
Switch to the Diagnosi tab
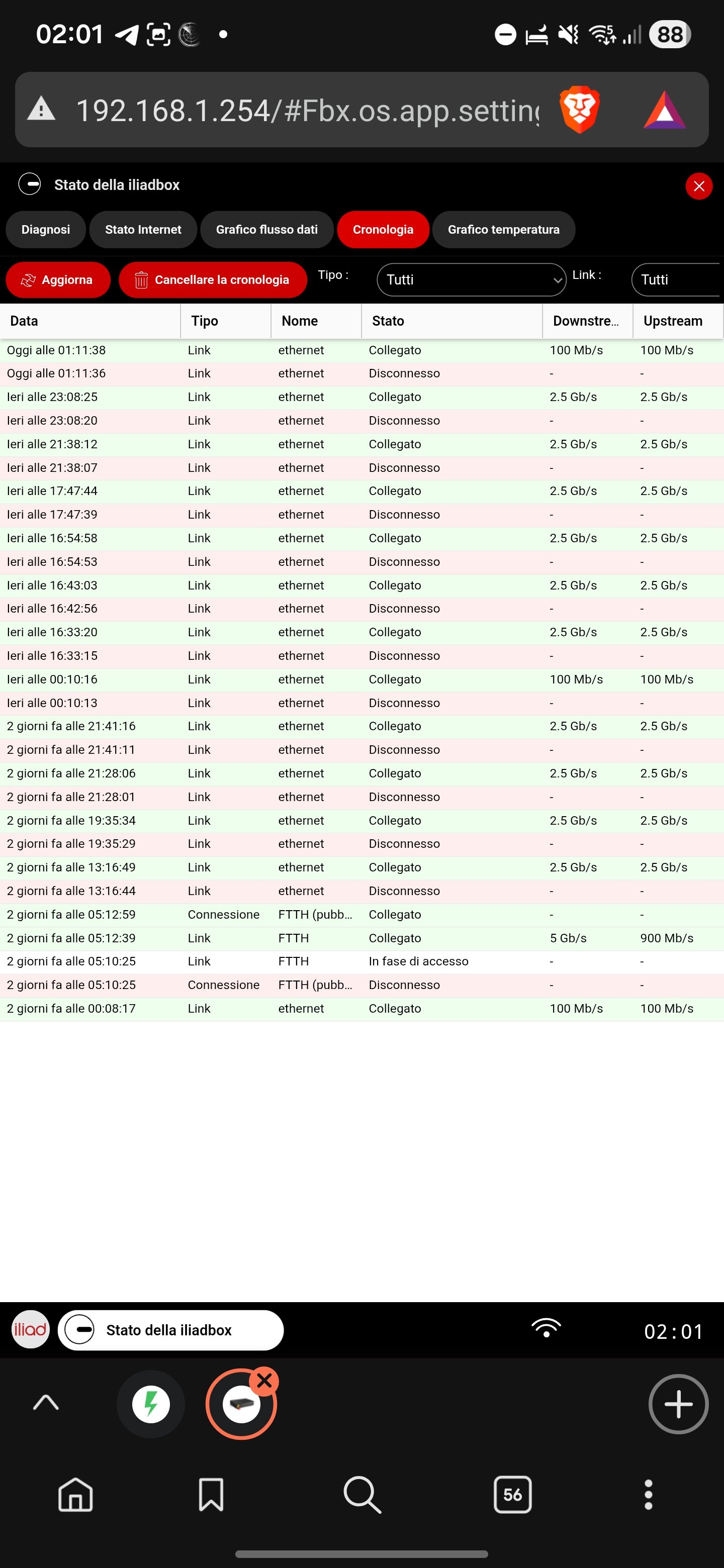46,230
